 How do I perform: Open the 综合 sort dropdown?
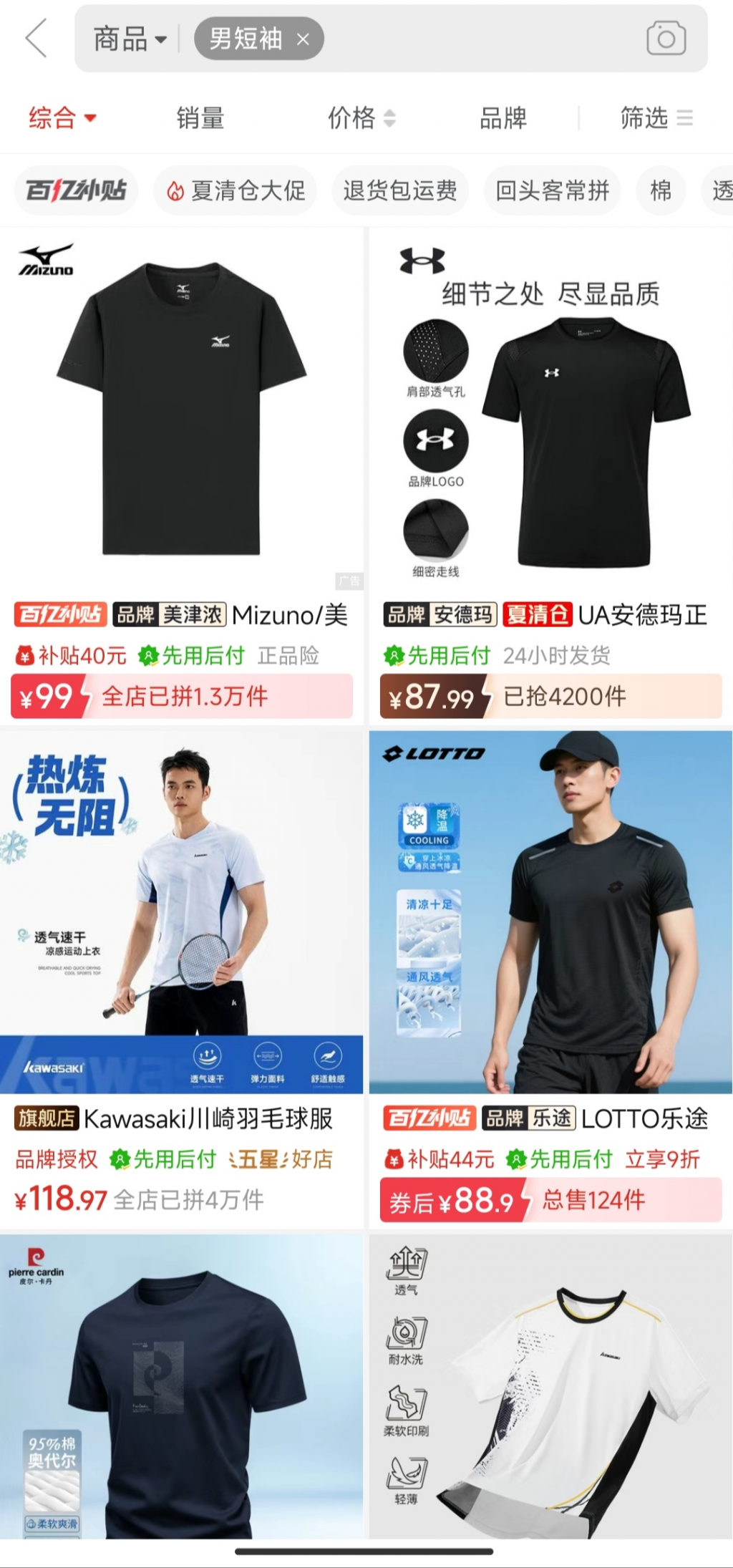pos(62,117)
